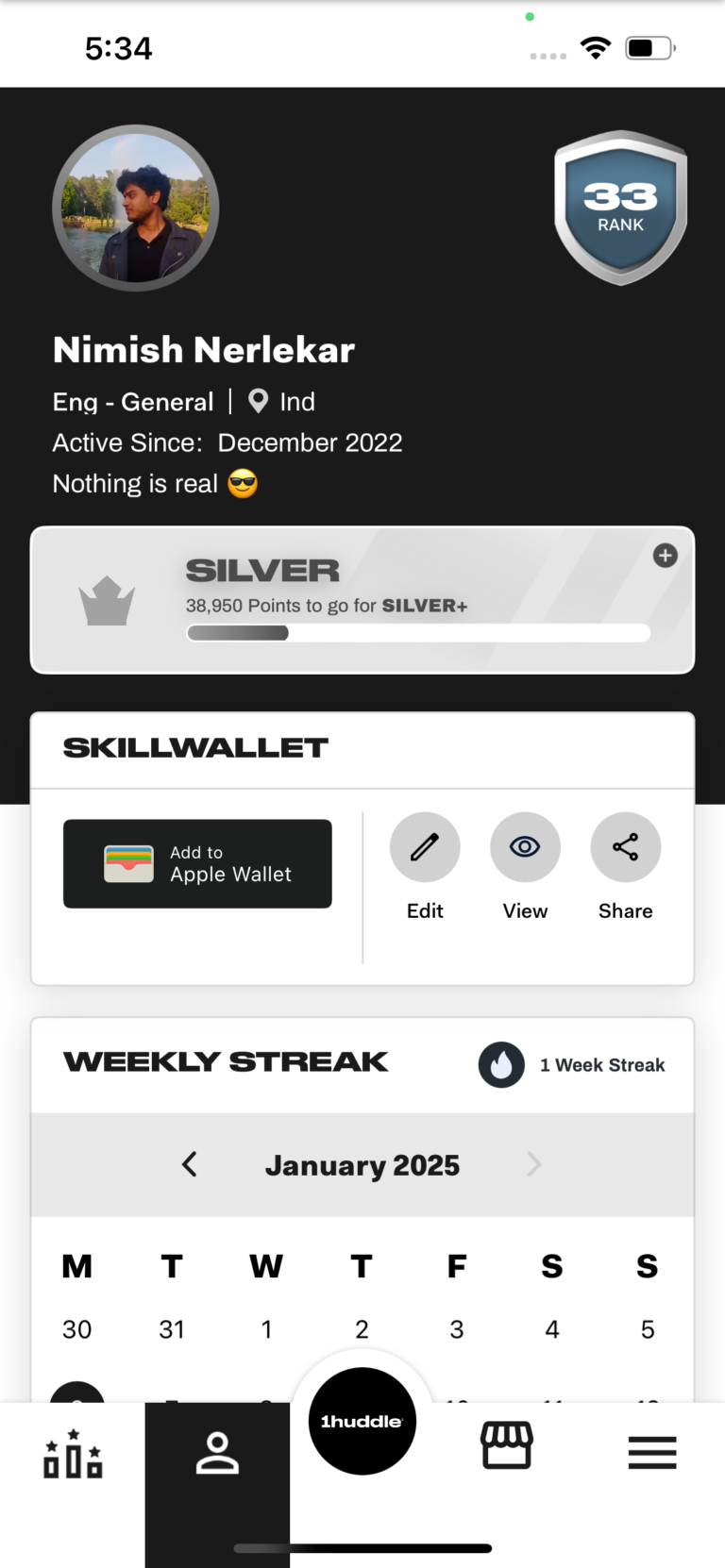Expand the Silver level plus icon

click(666, 556)
